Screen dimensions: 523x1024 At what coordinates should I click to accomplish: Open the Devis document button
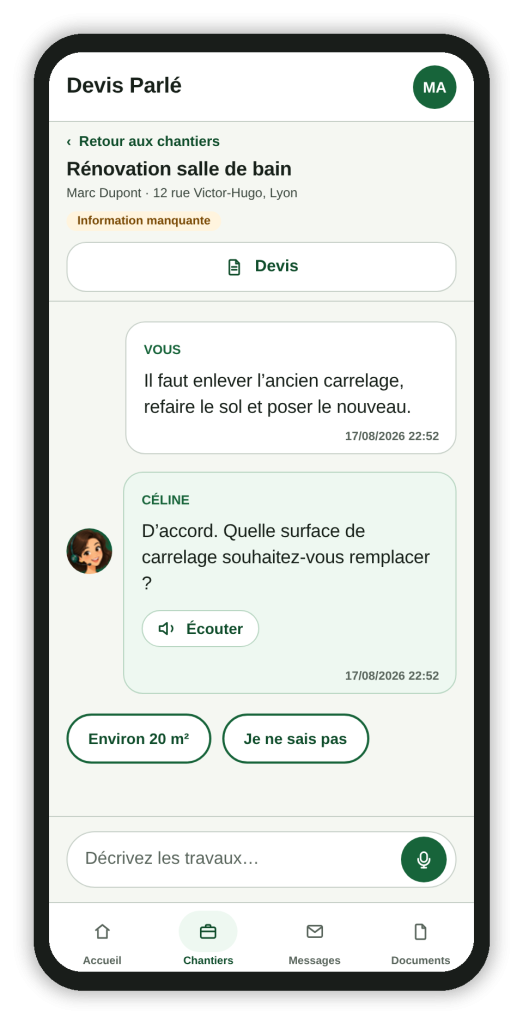[x=261, y=266]
